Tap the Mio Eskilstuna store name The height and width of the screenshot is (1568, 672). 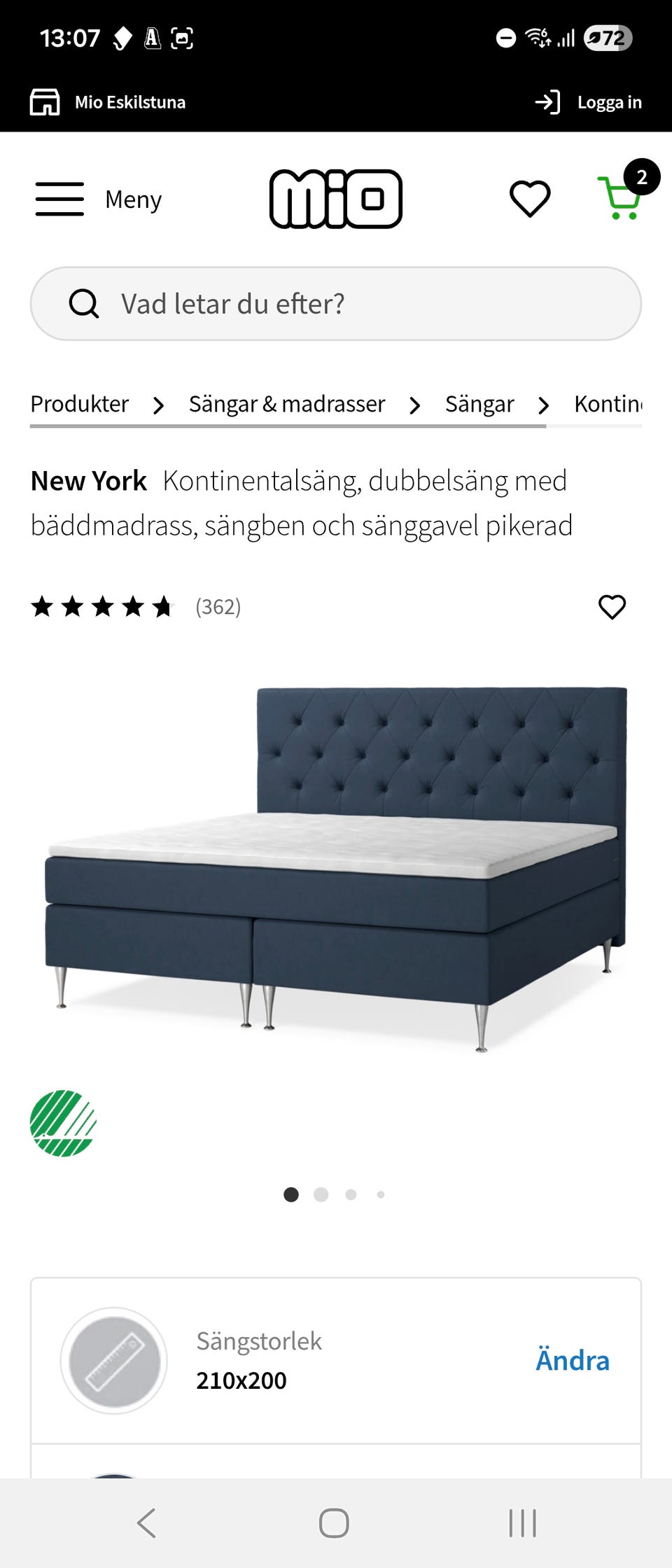[x=130, y=101]
